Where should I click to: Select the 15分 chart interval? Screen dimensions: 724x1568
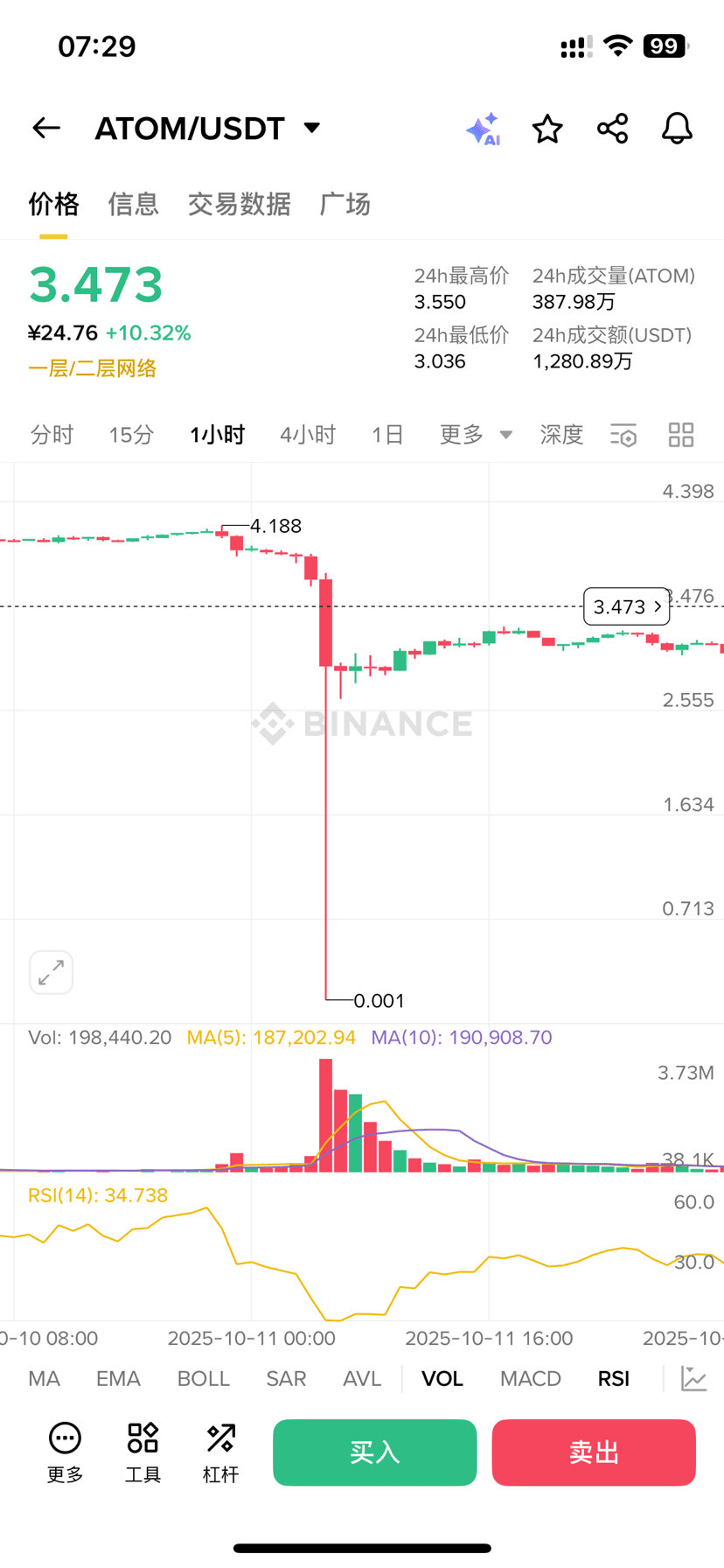coord(131,435)
